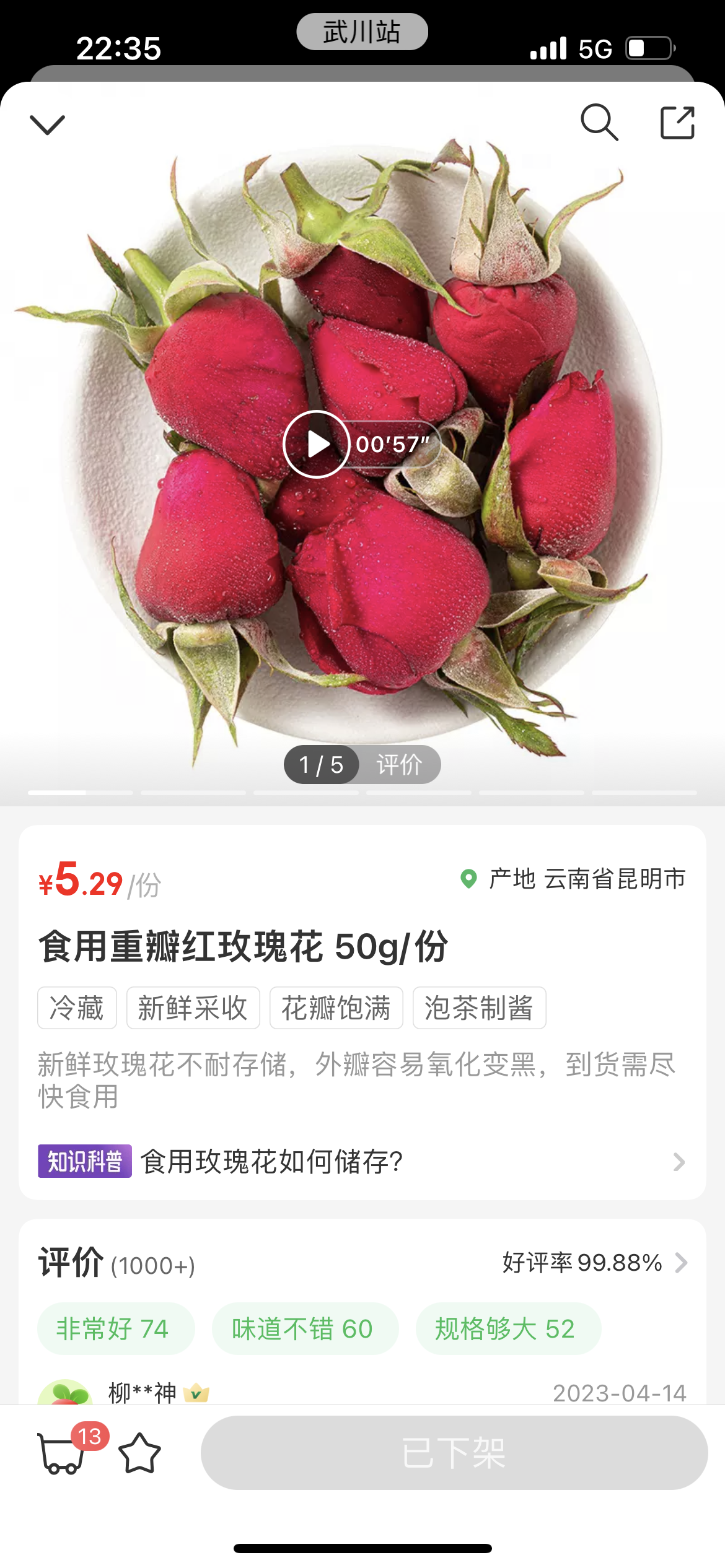View all reviews via 好评率 99.88%
This screenshot has height=1568, width=725.
594,1263
